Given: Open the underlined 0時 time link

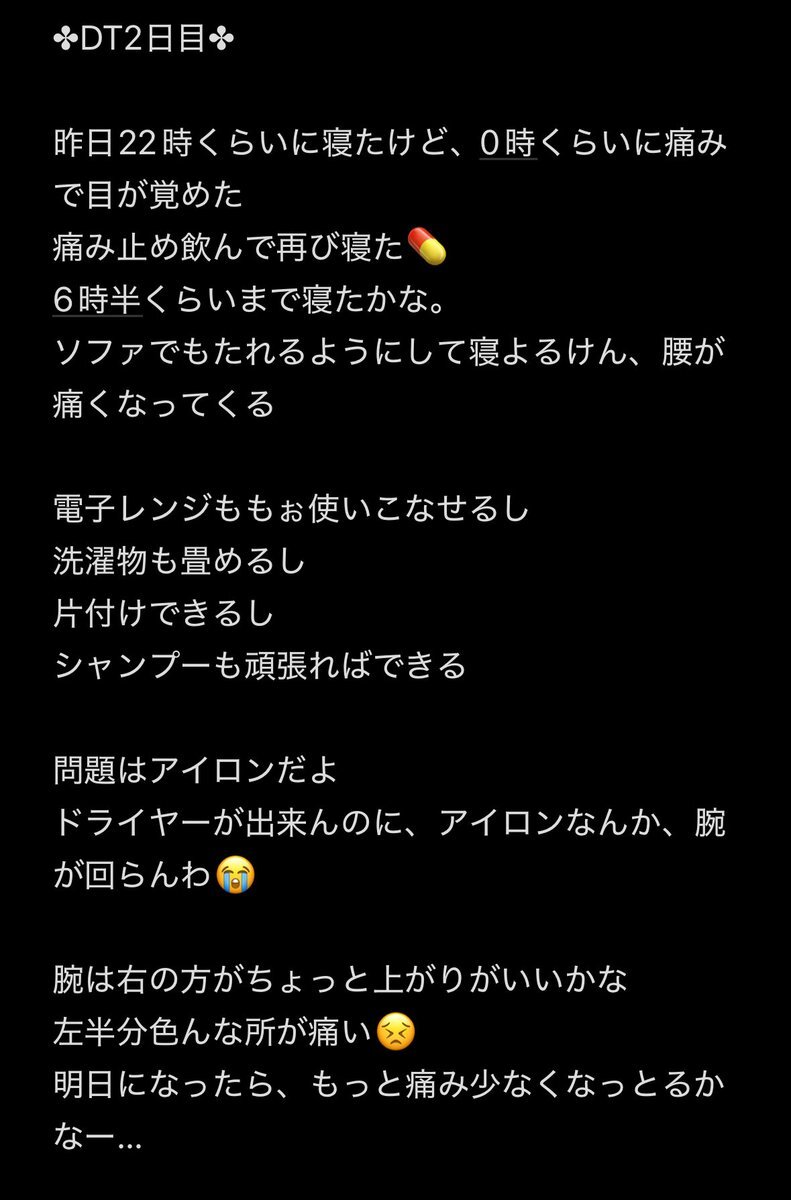Looking at the screenshot, I should click(x=509, y=145).
